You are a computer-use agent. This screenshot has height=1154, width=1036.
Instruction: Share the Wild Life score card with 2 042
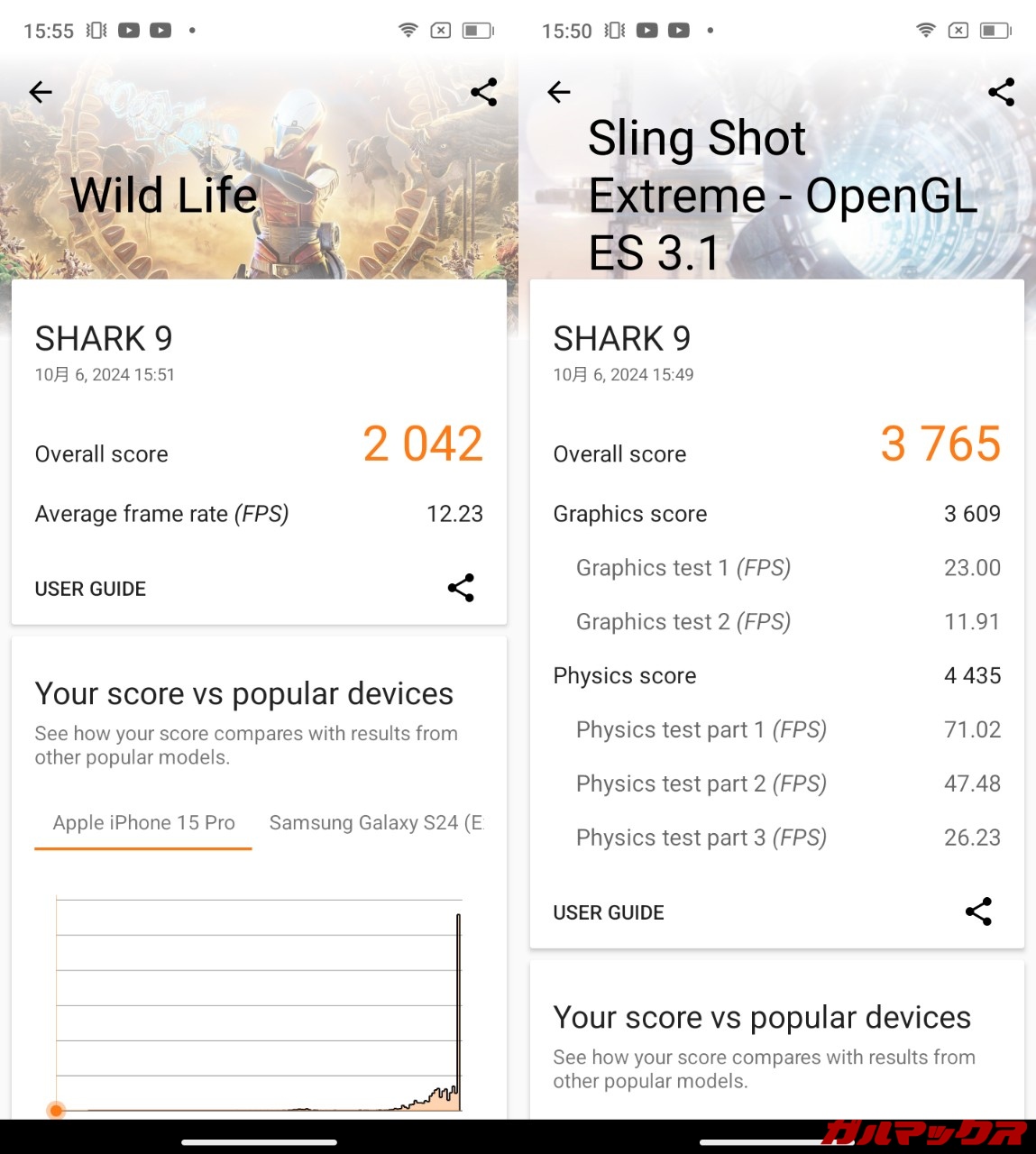(461, 588)
